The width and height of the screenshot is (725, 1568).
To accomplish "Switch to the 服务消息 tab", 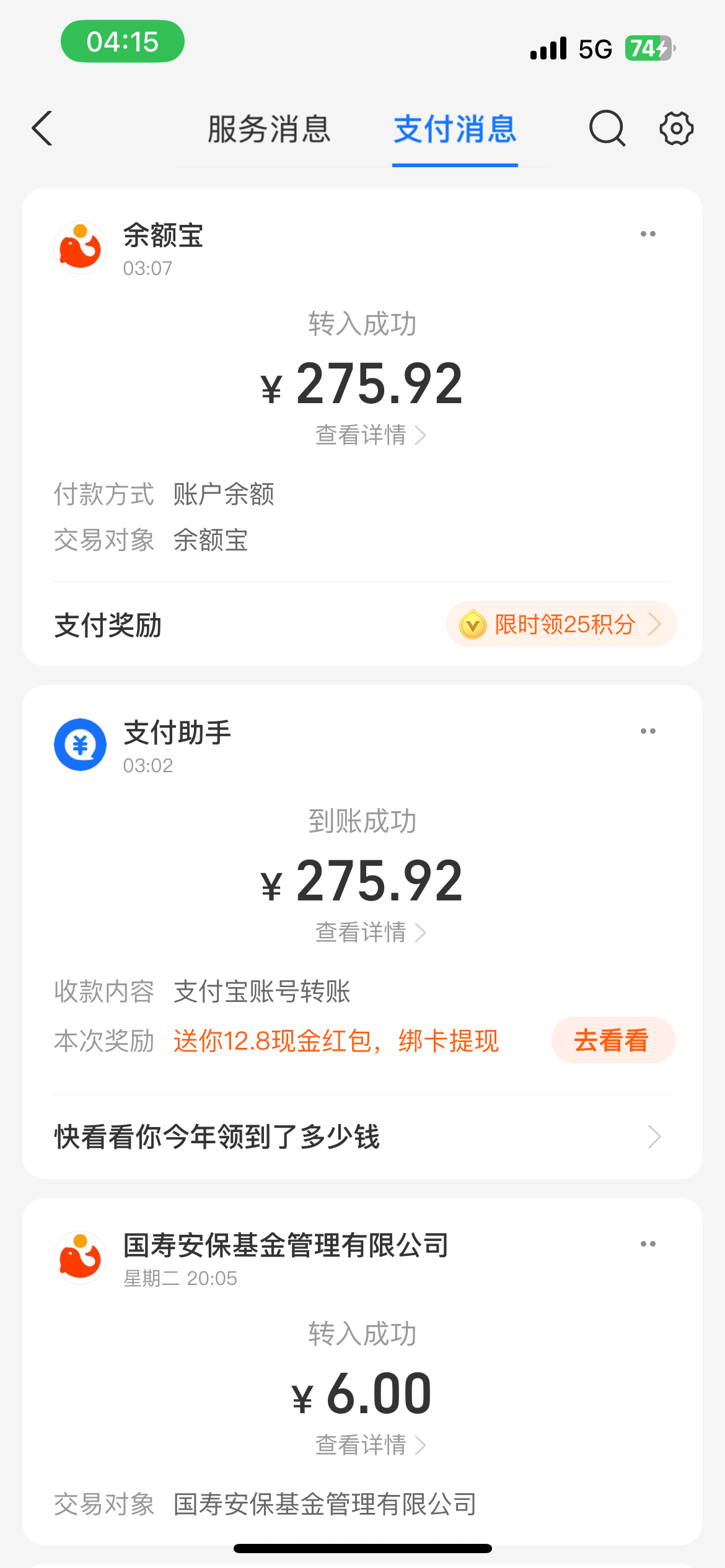I will point(269,129).
